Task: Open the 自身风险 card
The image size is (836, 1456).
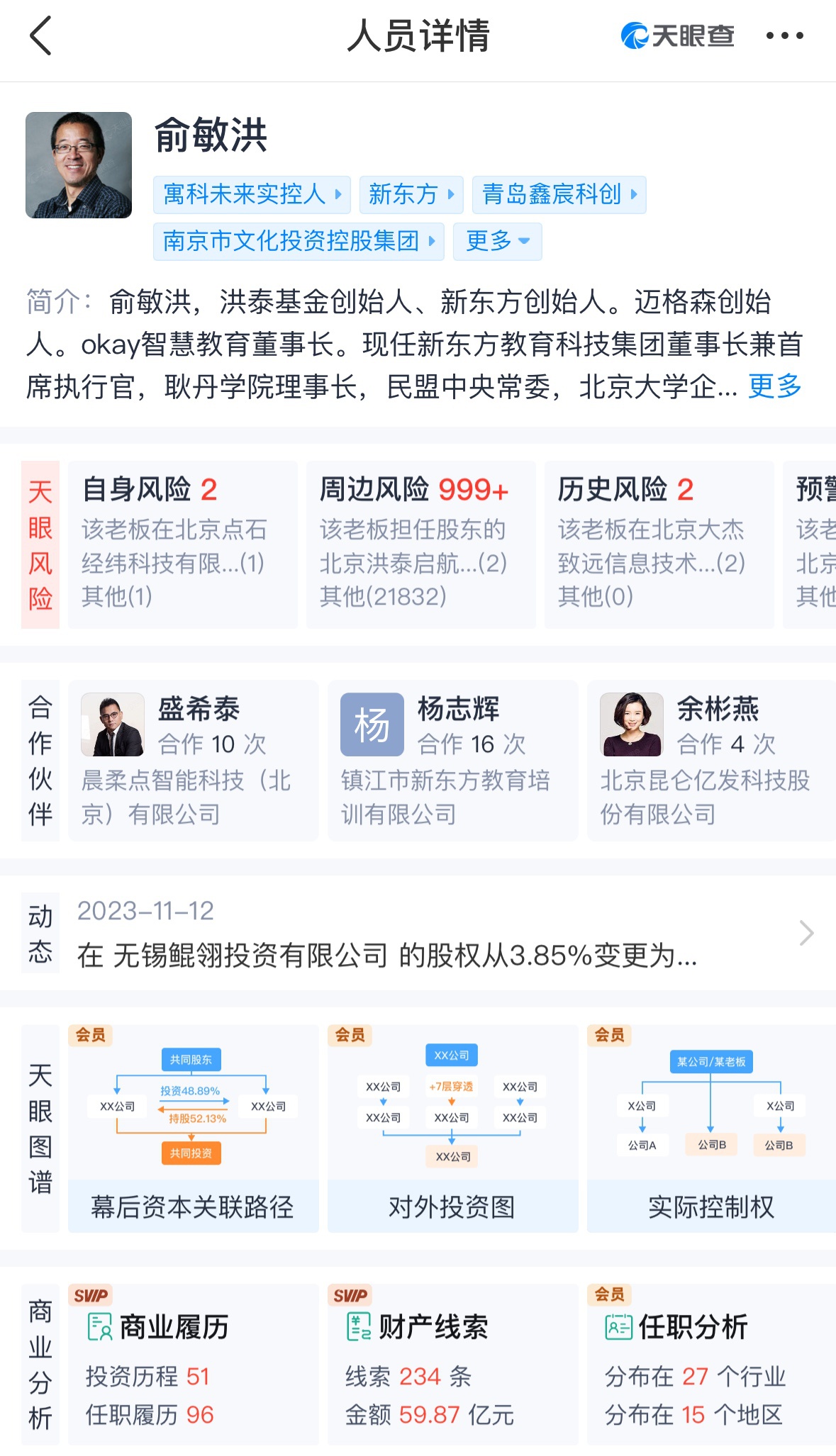Action: (182, 544)
